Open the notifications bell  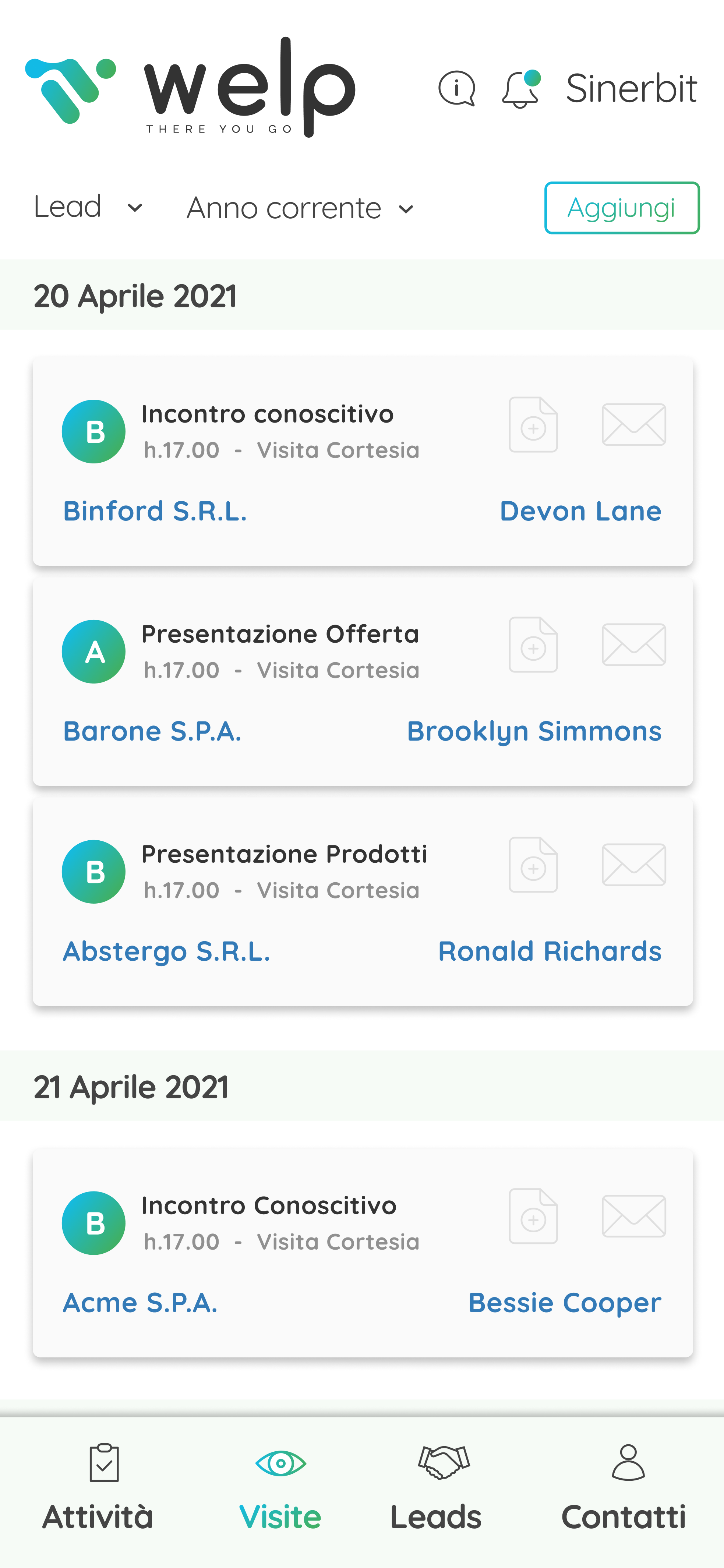[x=521, y=89]
